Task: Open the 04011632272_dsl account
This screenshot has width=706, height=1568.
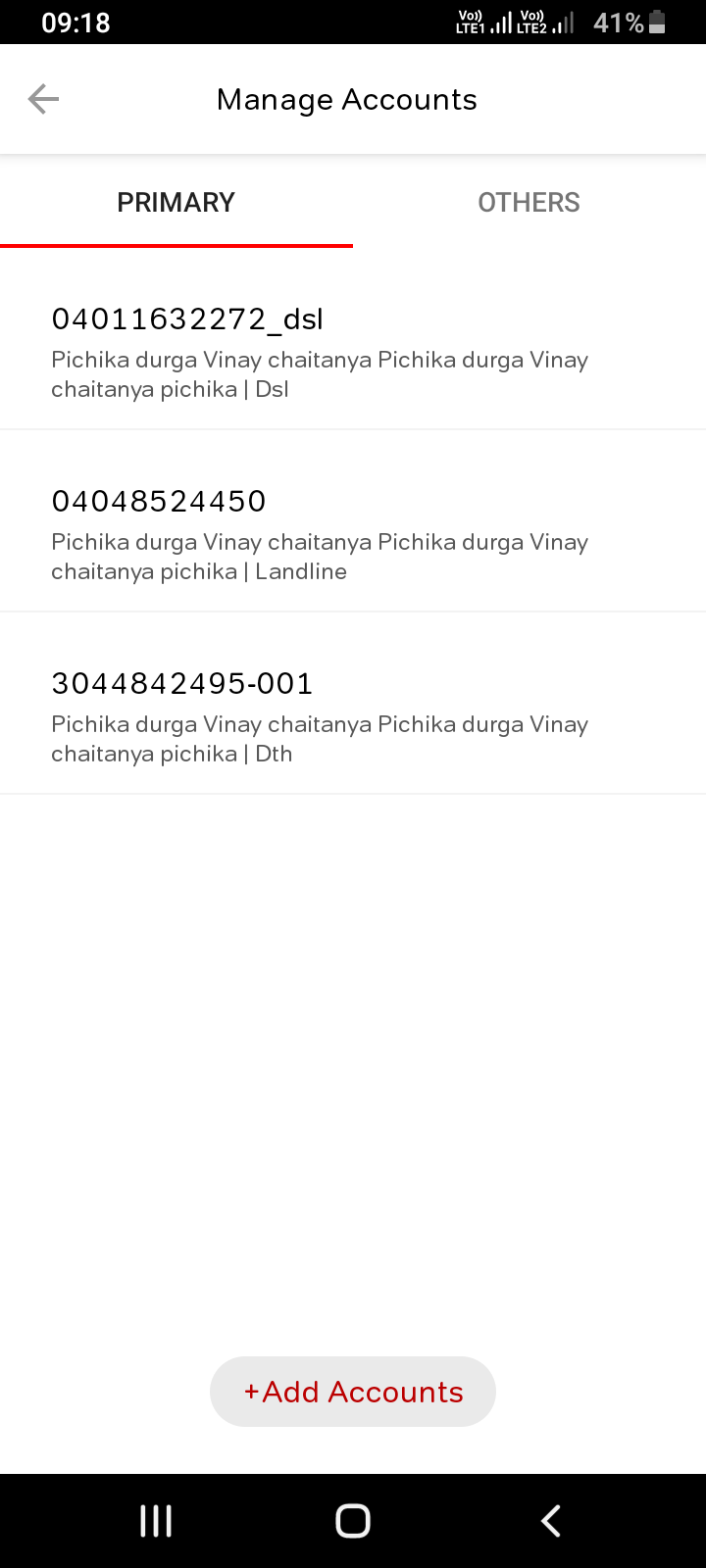Action: point(320,353)
